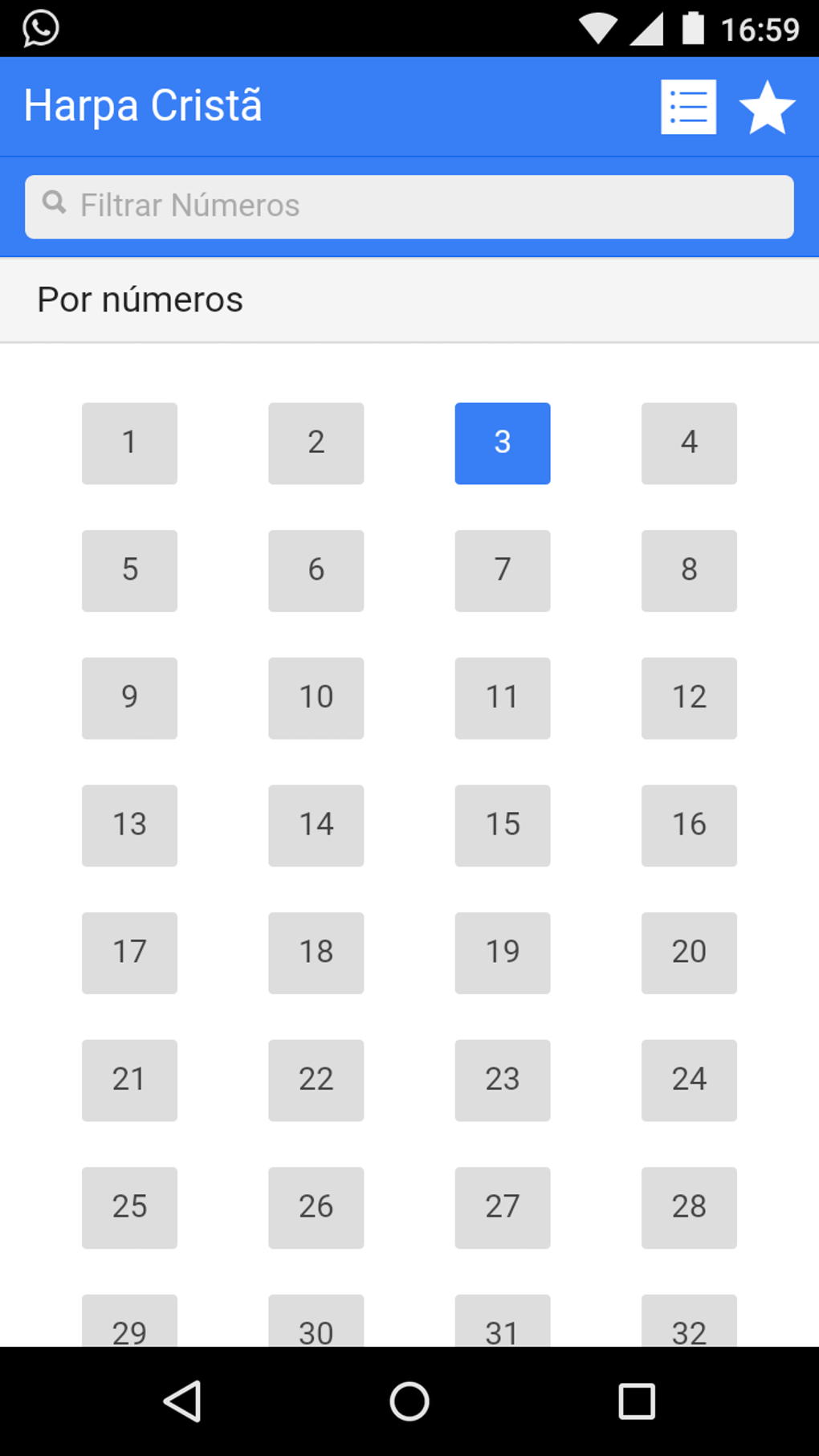Choose hymn number 13
This screenshot has width=819, height=1456.
[129, 825]
